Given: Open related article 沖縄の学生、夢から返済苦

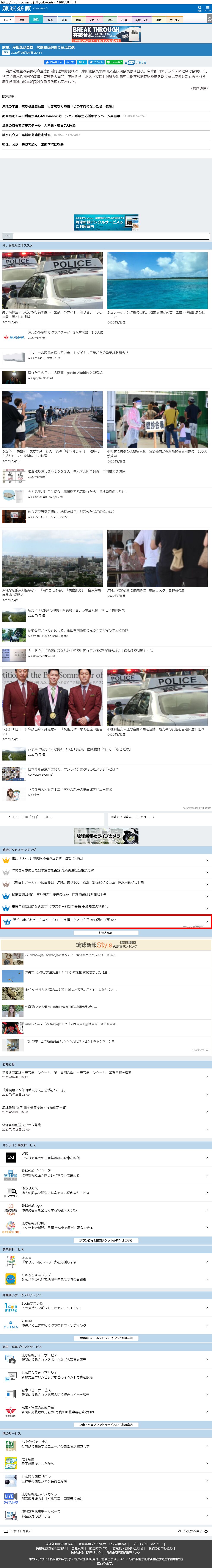Looking at the screenshot, I should [x=58, y=106].
